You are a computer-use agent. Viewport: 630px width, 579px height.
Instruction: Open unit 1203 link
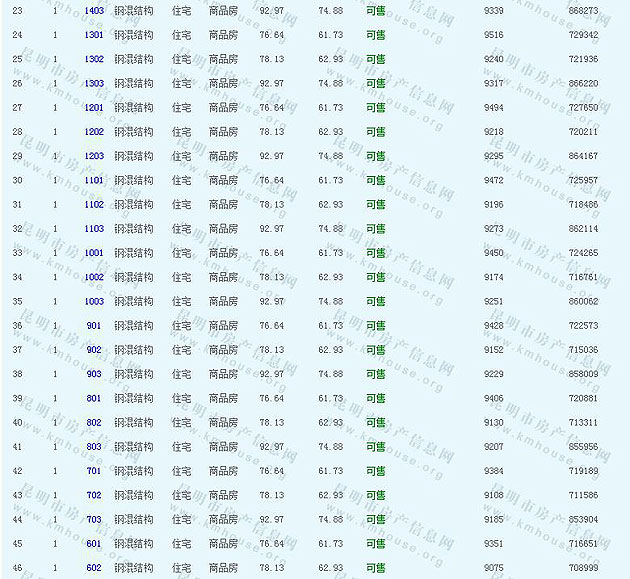(x=94, y=156)
